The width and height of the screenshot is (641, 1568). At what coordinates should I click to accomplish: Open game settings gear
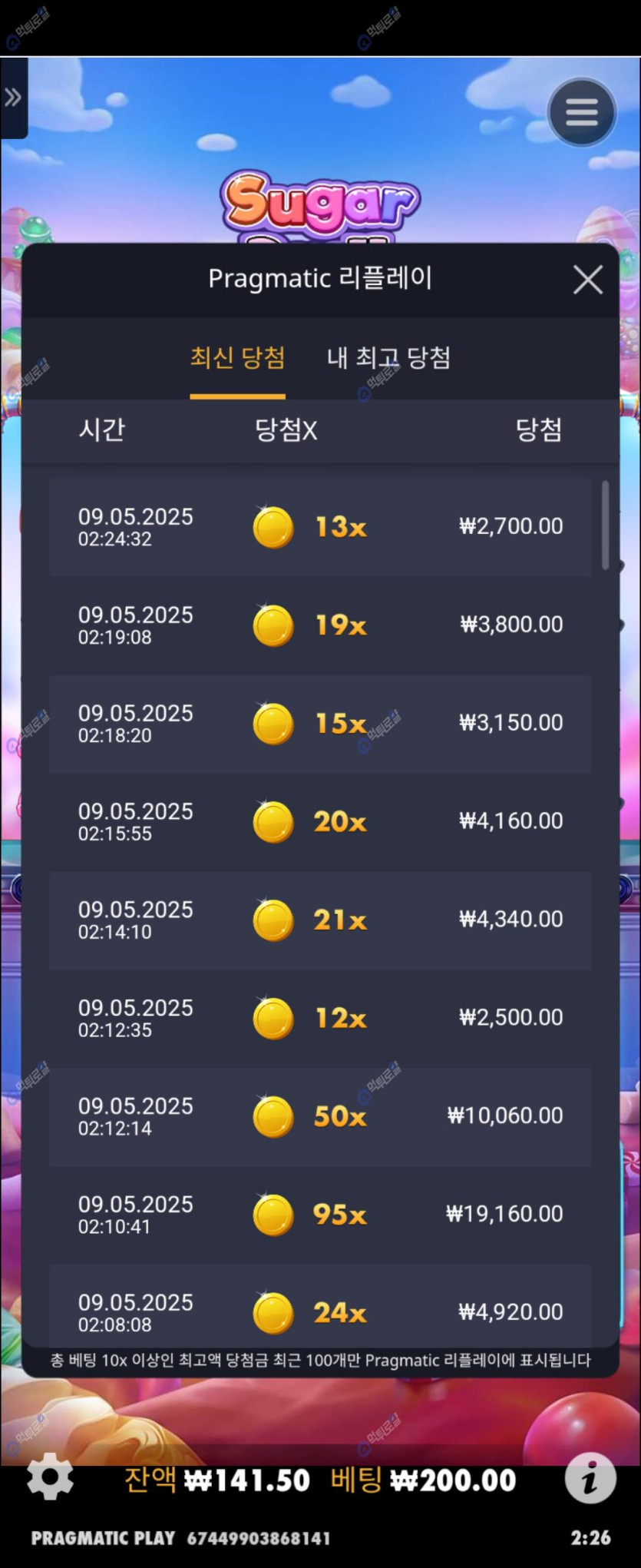tap(50, 1476)
